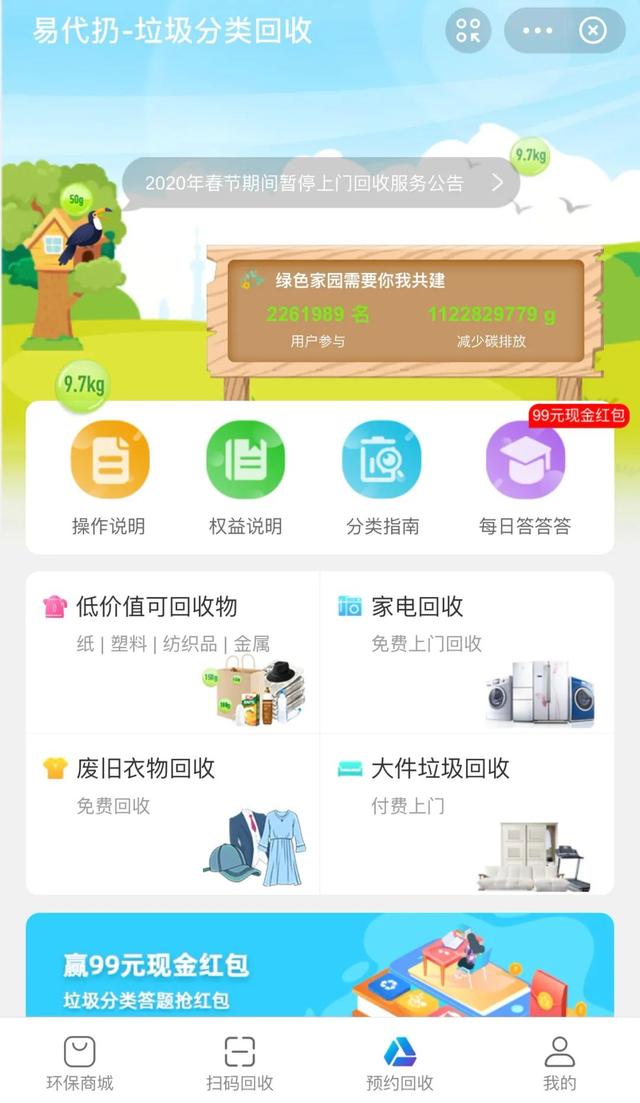Switch to the 预约回收 tab
The width and height of the screenshot is (640, 1103).
400,1062
